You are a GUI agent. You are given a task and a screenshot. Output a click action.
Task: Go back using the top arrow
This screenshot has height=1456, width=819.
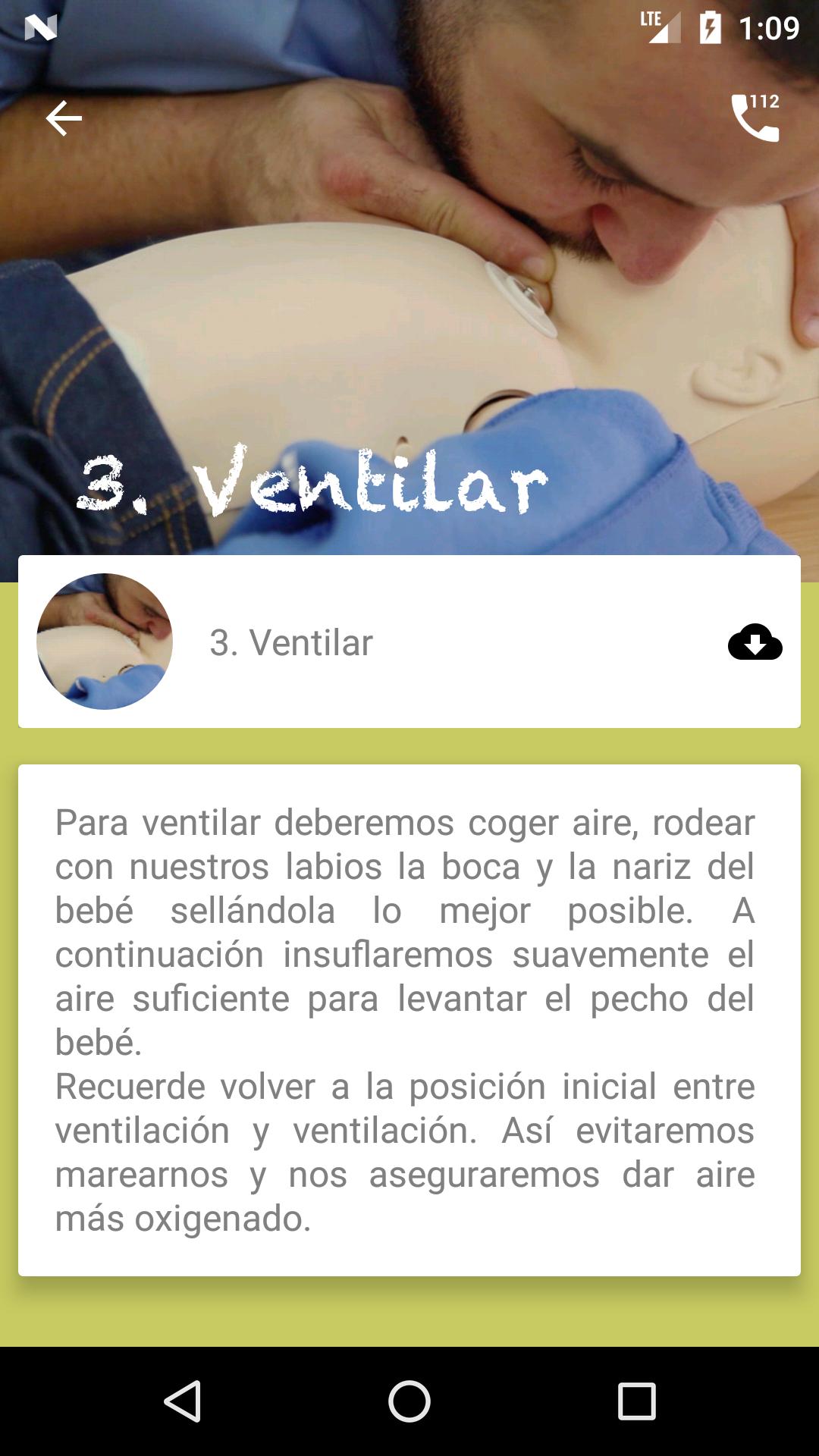(64, 118)
